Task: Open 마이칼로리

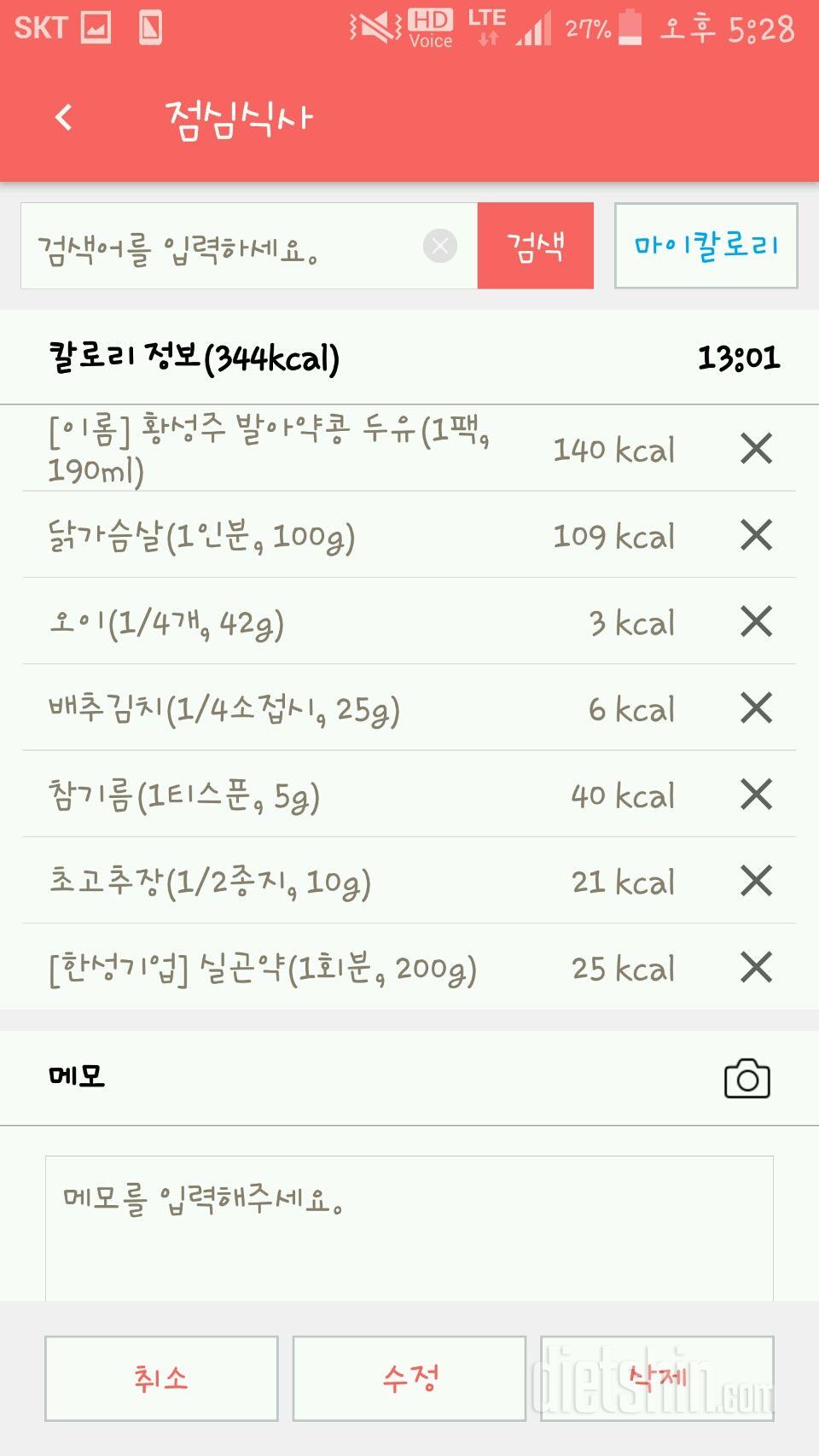Action: 706,246
